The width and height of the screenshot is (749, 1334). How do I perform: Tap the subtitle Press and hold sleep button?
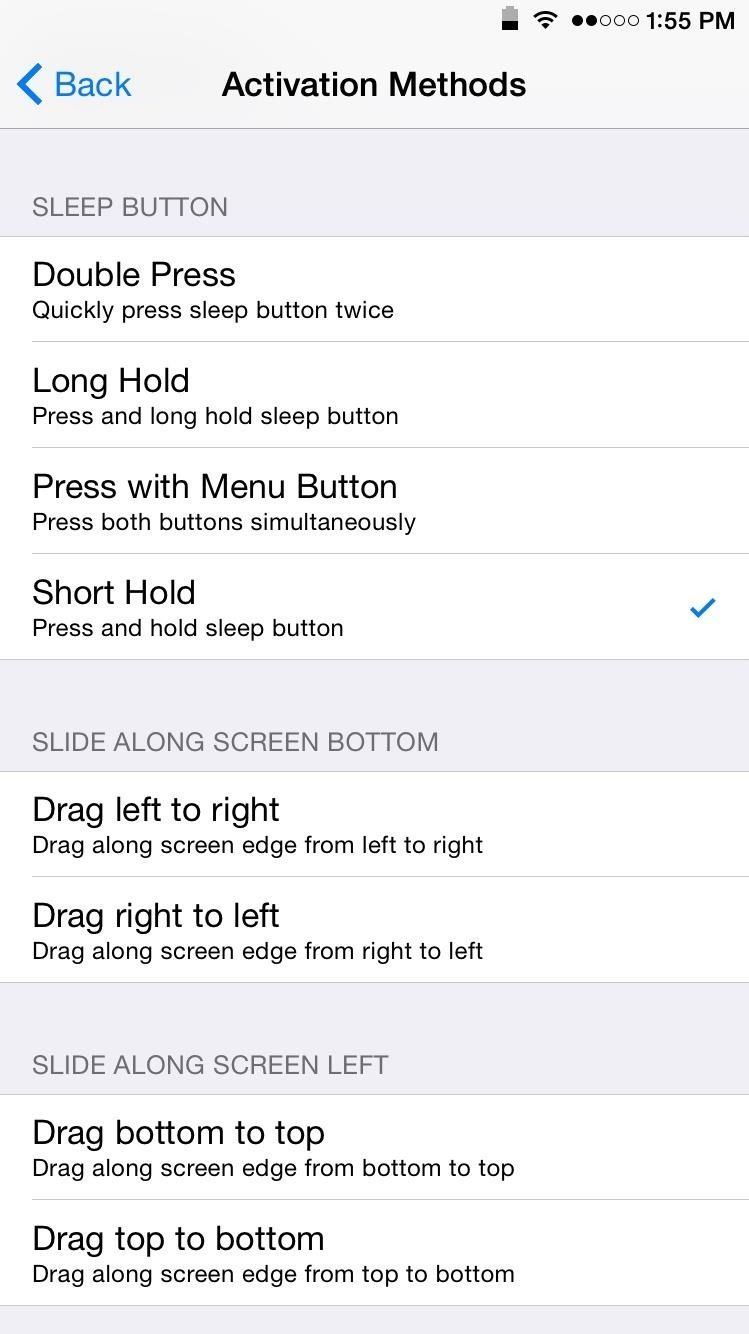pyautogui.click(x=187, y=628)
